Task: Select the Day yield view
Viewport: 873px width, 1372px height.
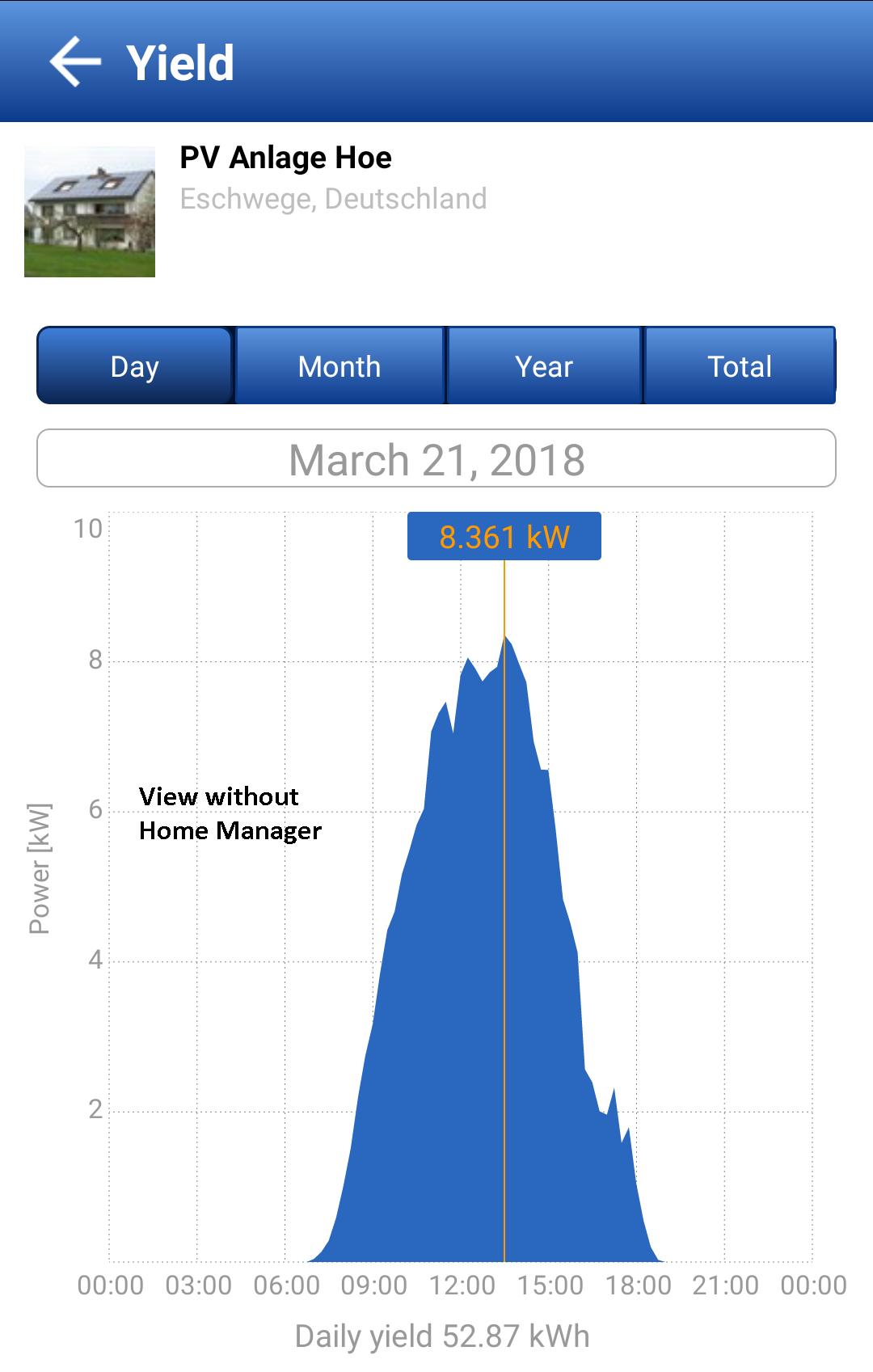Action: (x=135, y=366)
